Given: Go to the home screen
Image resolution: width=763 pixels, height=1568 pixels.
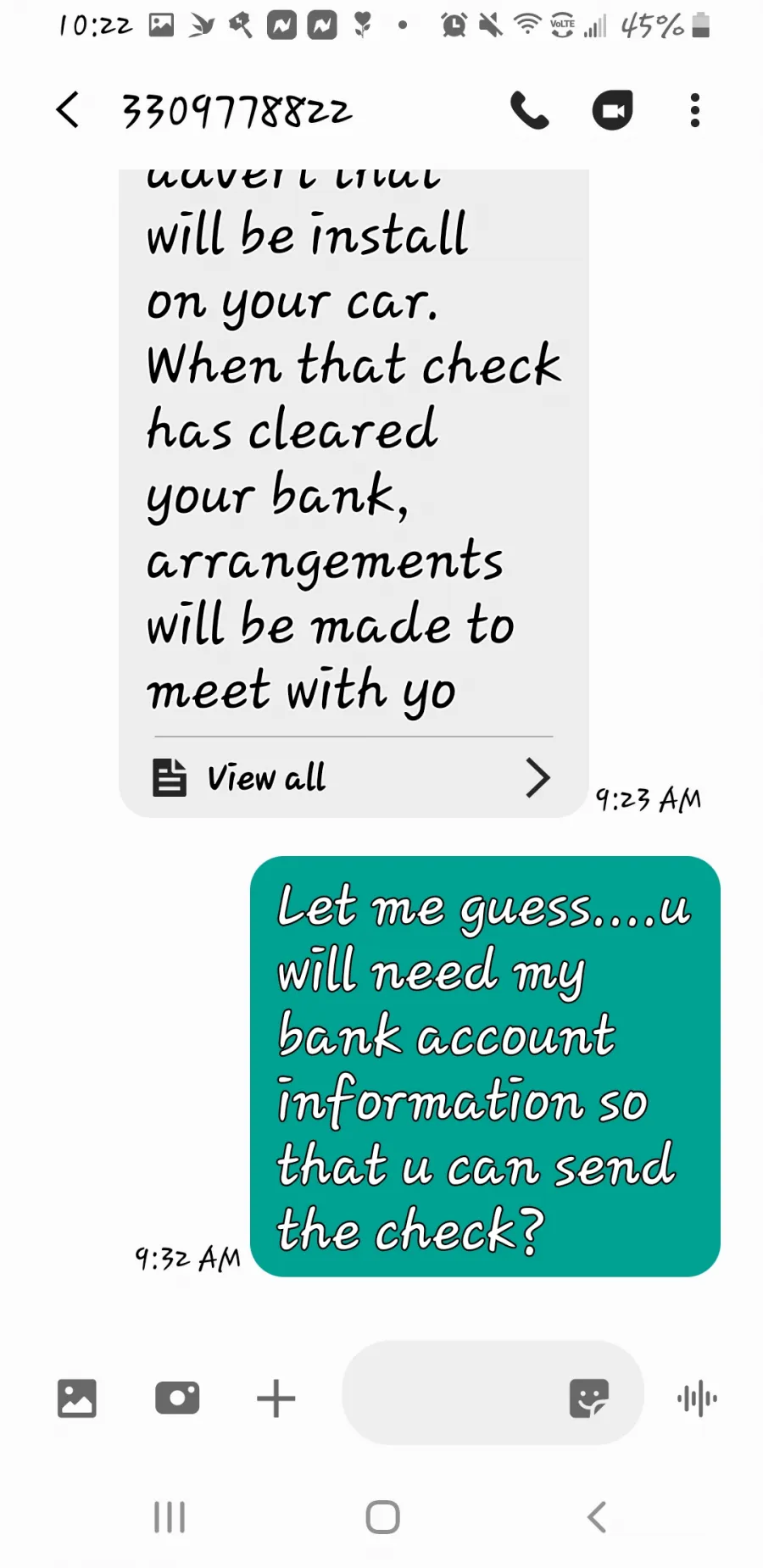Looking at the screenshot, I should coord(382,1517).
